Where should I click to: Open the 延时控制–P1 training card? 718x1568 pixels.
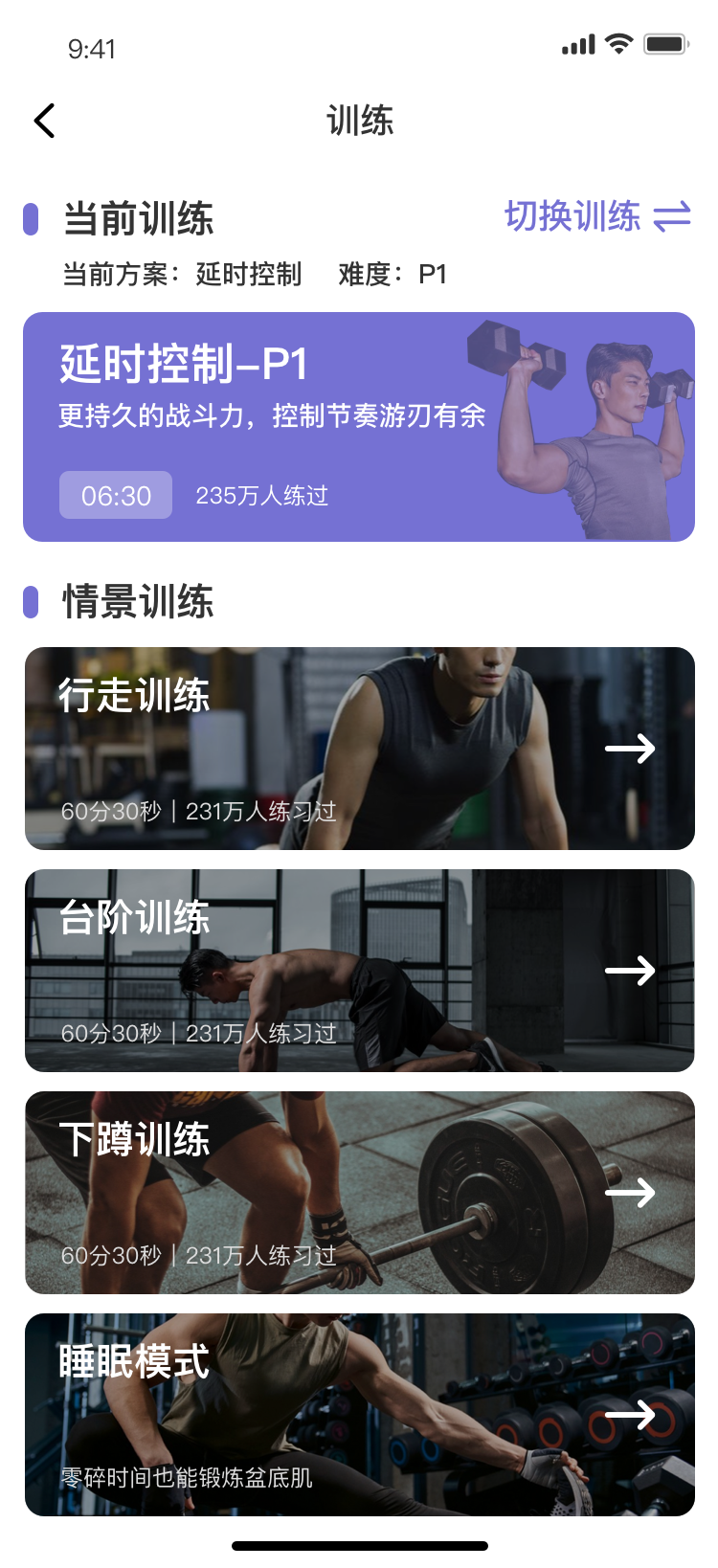click(x=359, y=427)
